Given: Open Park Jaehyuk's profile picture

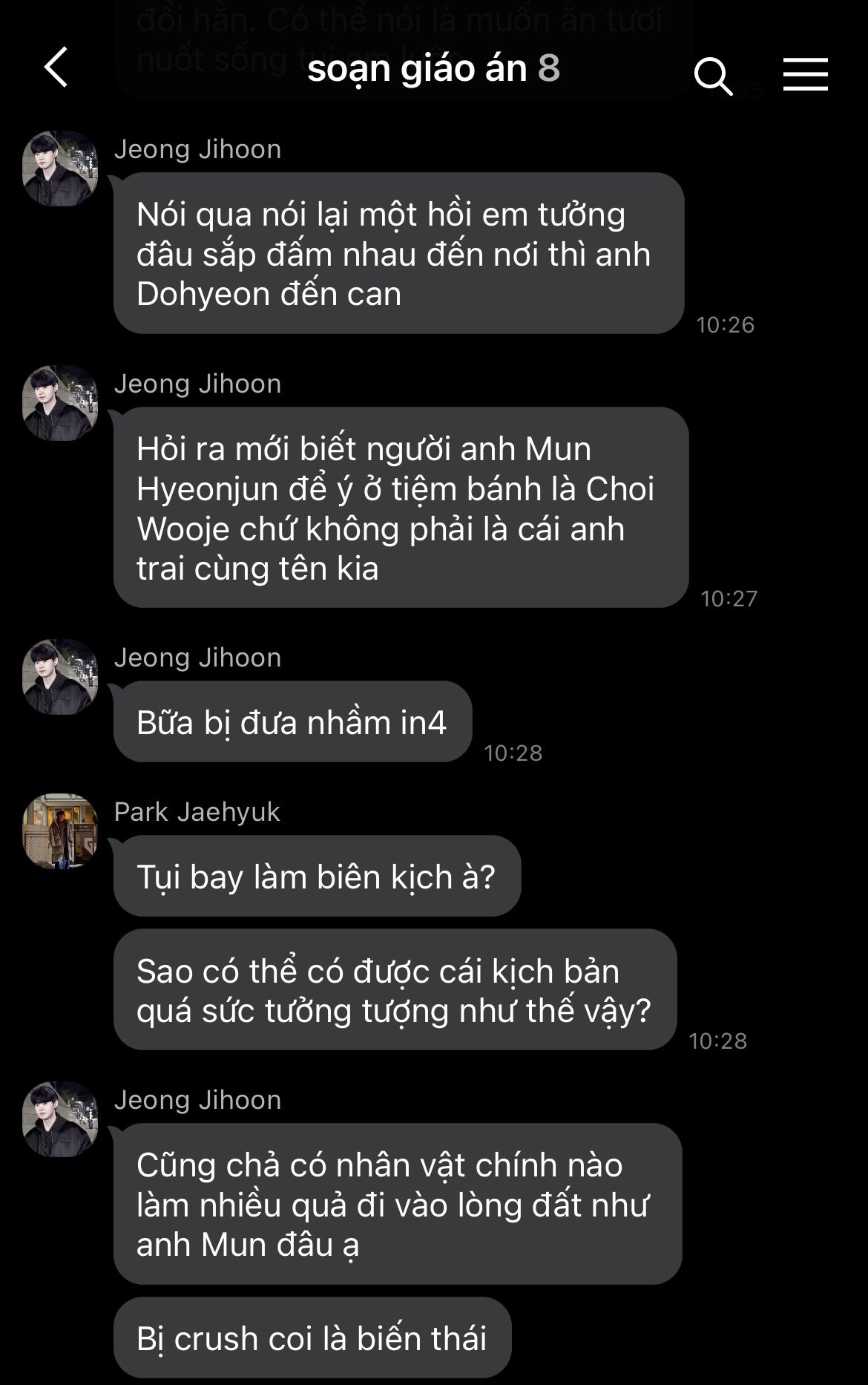Looking at the screenshot, I should pyautogui.click(x=60, y=831).
